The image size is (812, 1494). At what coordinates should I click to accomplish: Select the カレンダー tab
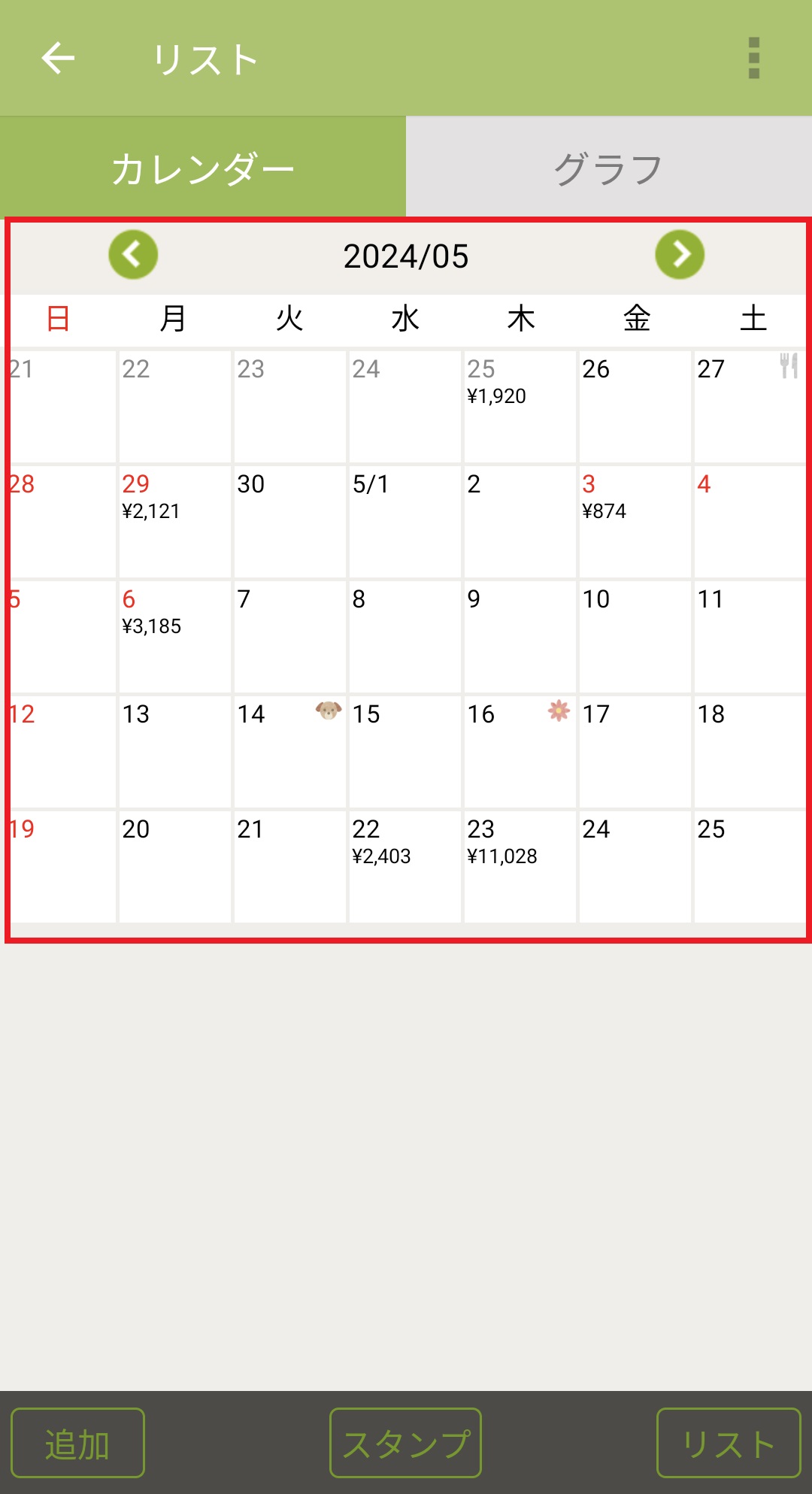click(x=203, y=168)
